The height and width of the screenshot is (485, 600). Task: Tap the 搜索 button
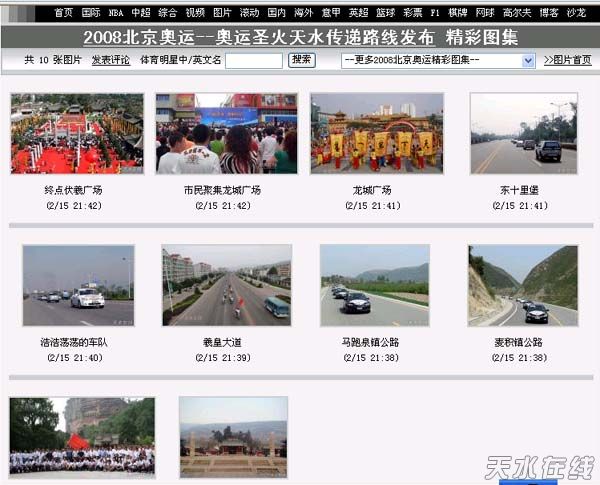tap(301, 60)
